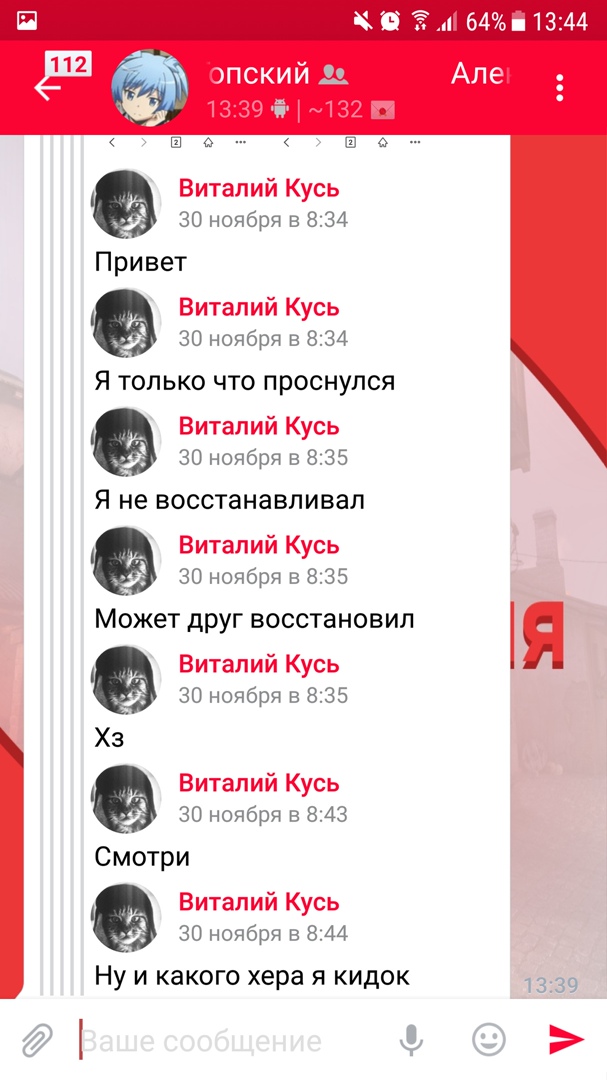Image resolution: width=607 pixels, height=1080 pixels.
Task: Attach a file with the paperclip
Action: 37,1040
